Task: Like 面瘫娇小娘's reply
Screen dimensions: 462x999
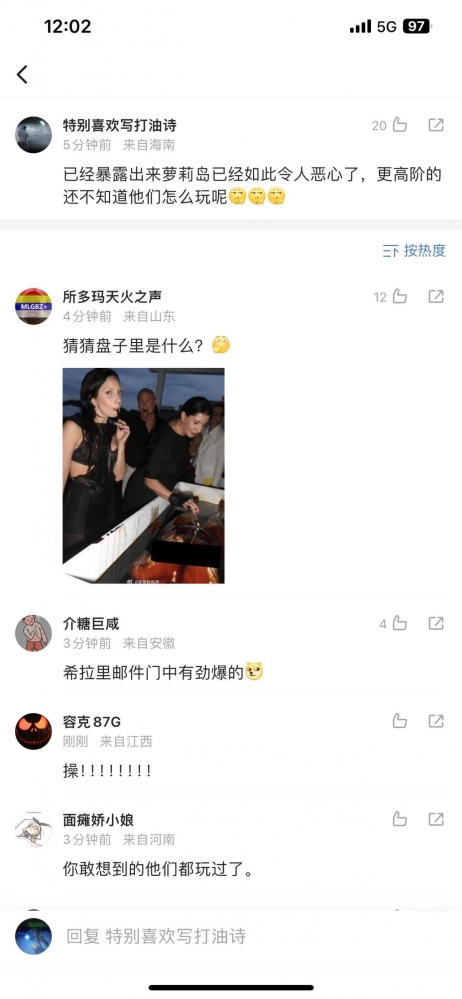Action: click(400, 819)
